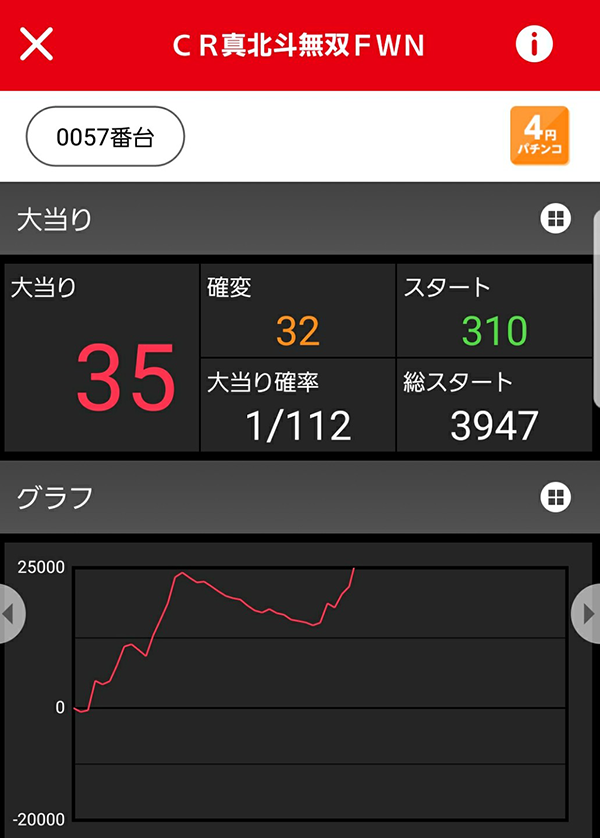Image resolution: width=600 pixels, height=838 pixels.
Task: Open the grid icon in 大当り section
Action: (x=555, y=219)
